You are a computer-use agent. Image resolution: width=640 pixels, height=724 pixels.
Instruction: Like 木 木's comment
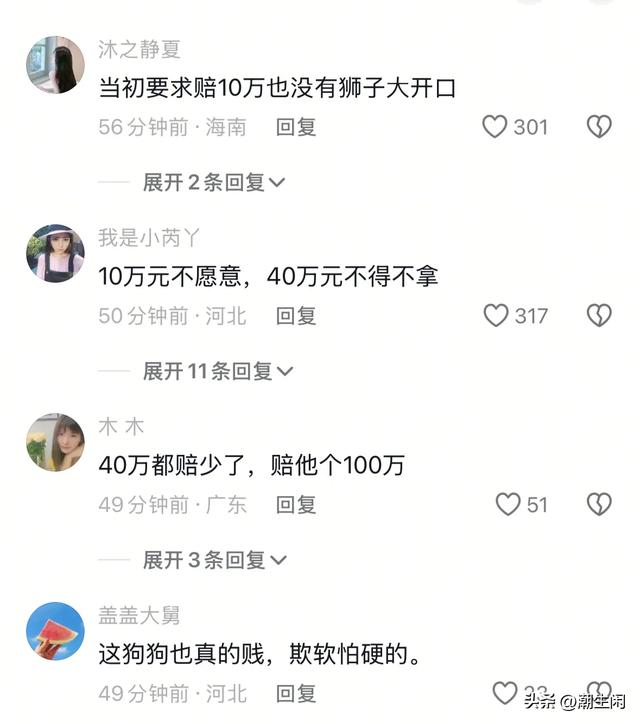point(508,504)
